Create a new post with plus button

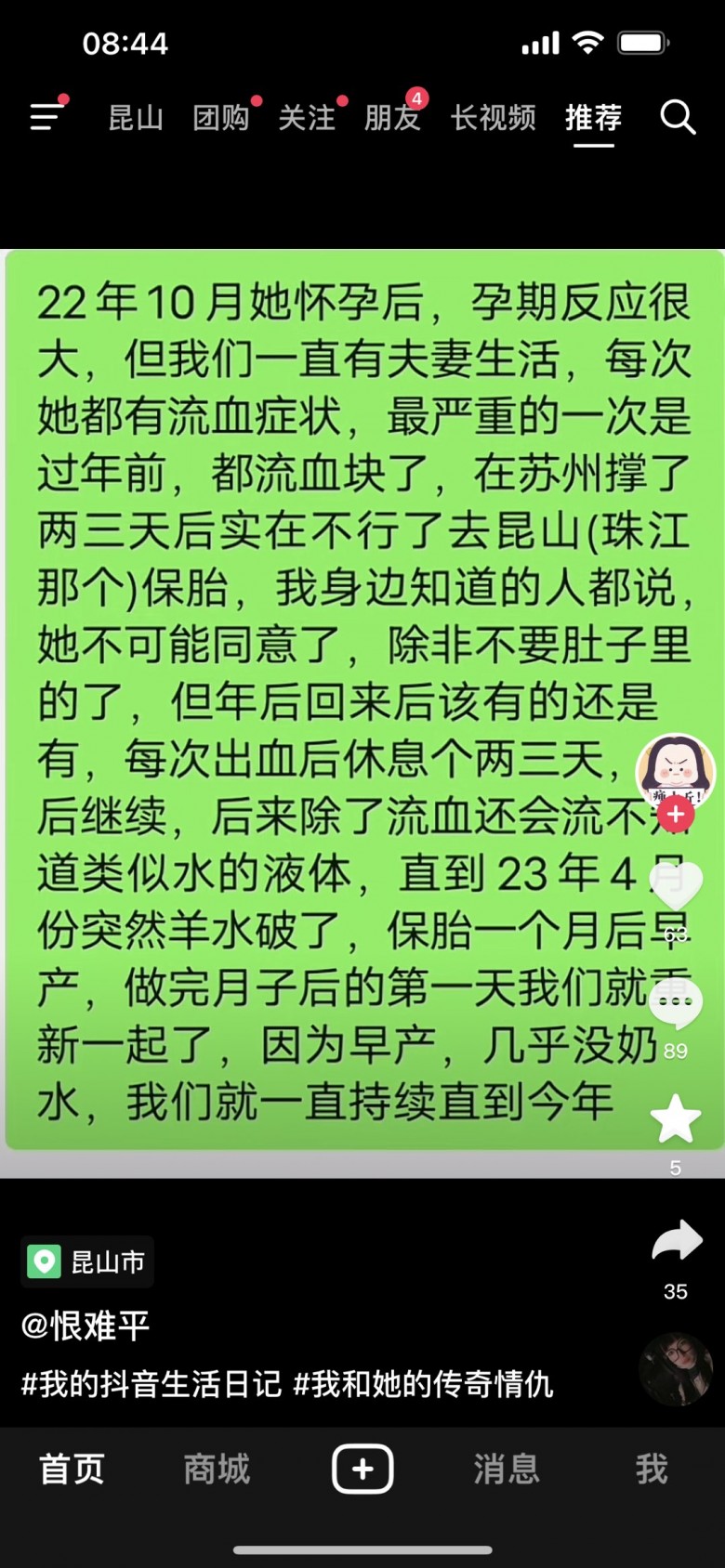(x=362, y=1469)
